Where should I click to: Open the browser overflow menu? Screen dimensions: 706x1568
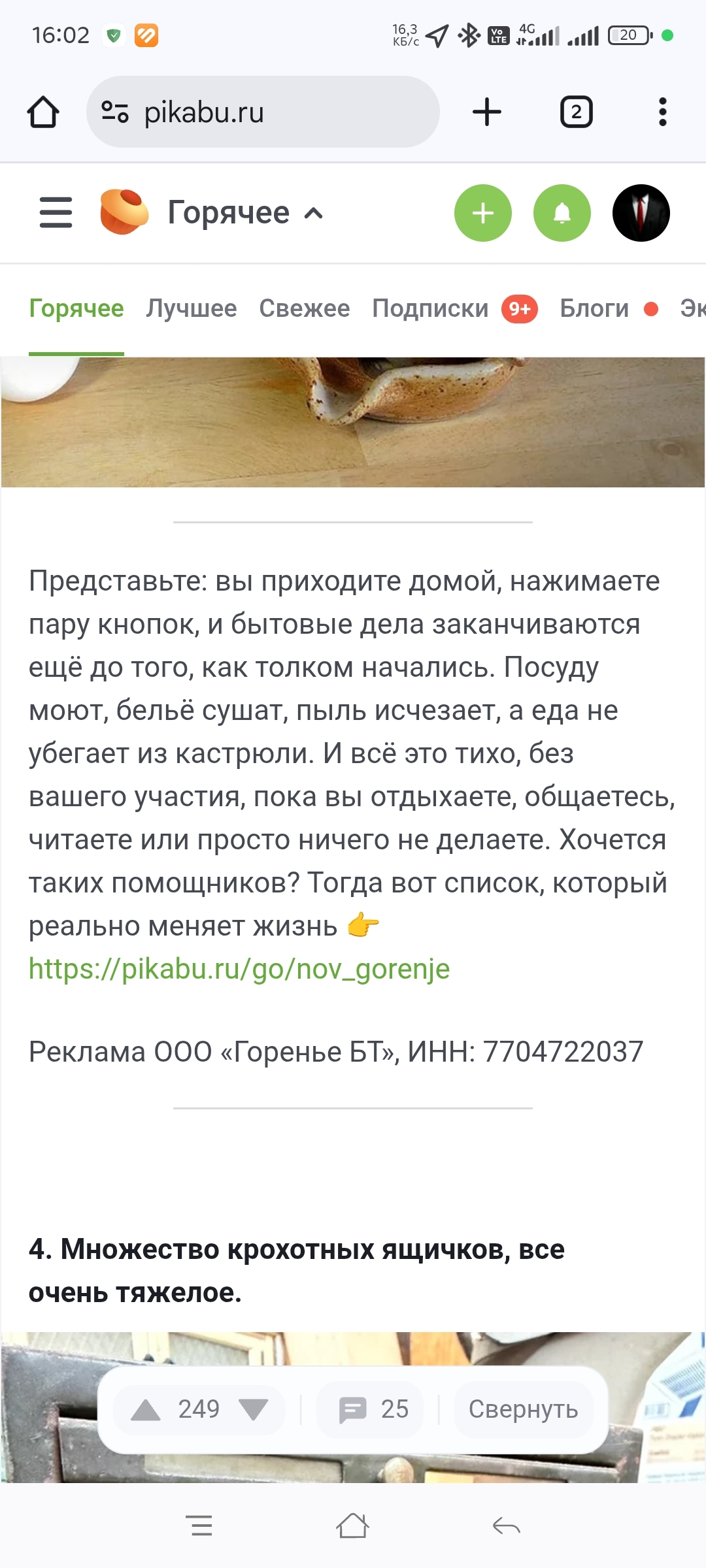click(x=662, y=112)
